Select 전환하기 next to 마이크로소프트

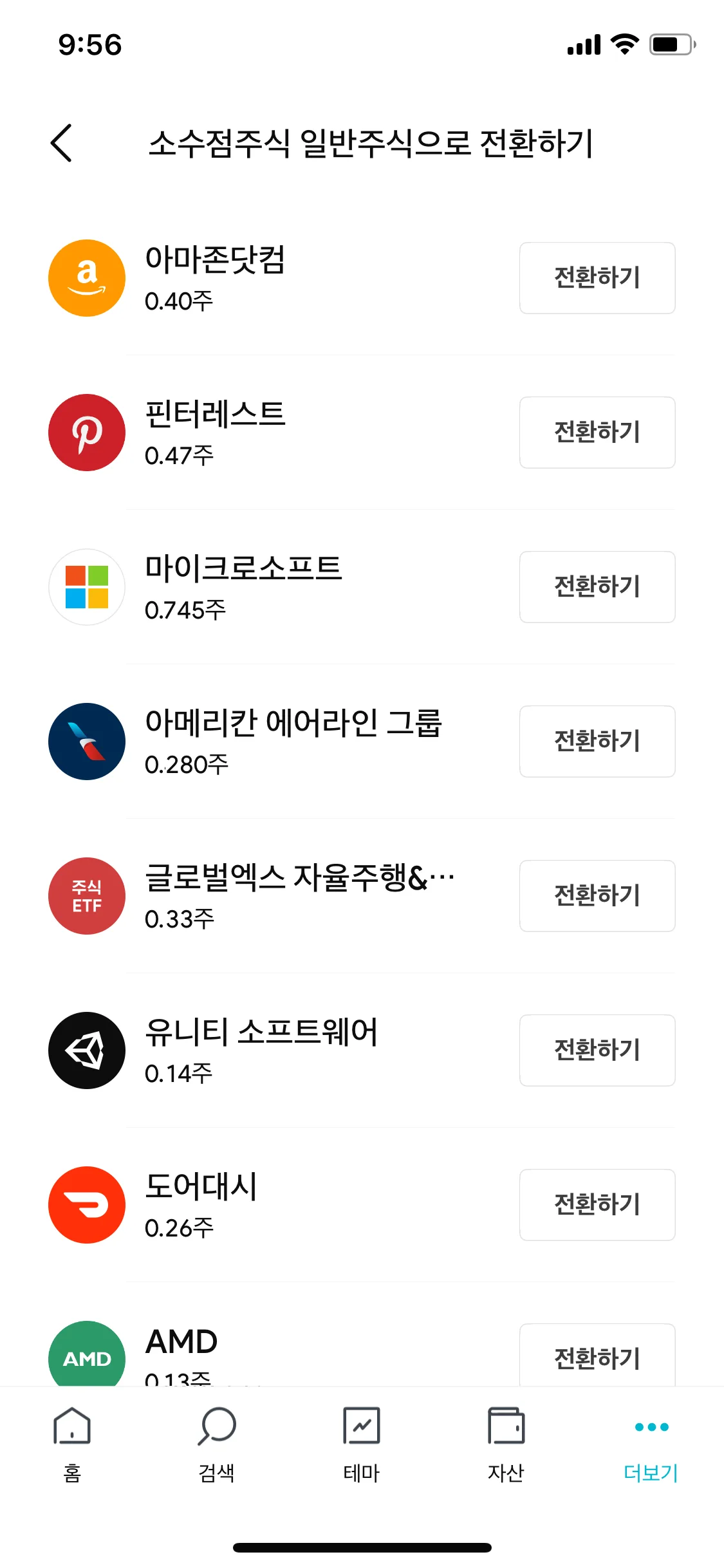(597, 587)
